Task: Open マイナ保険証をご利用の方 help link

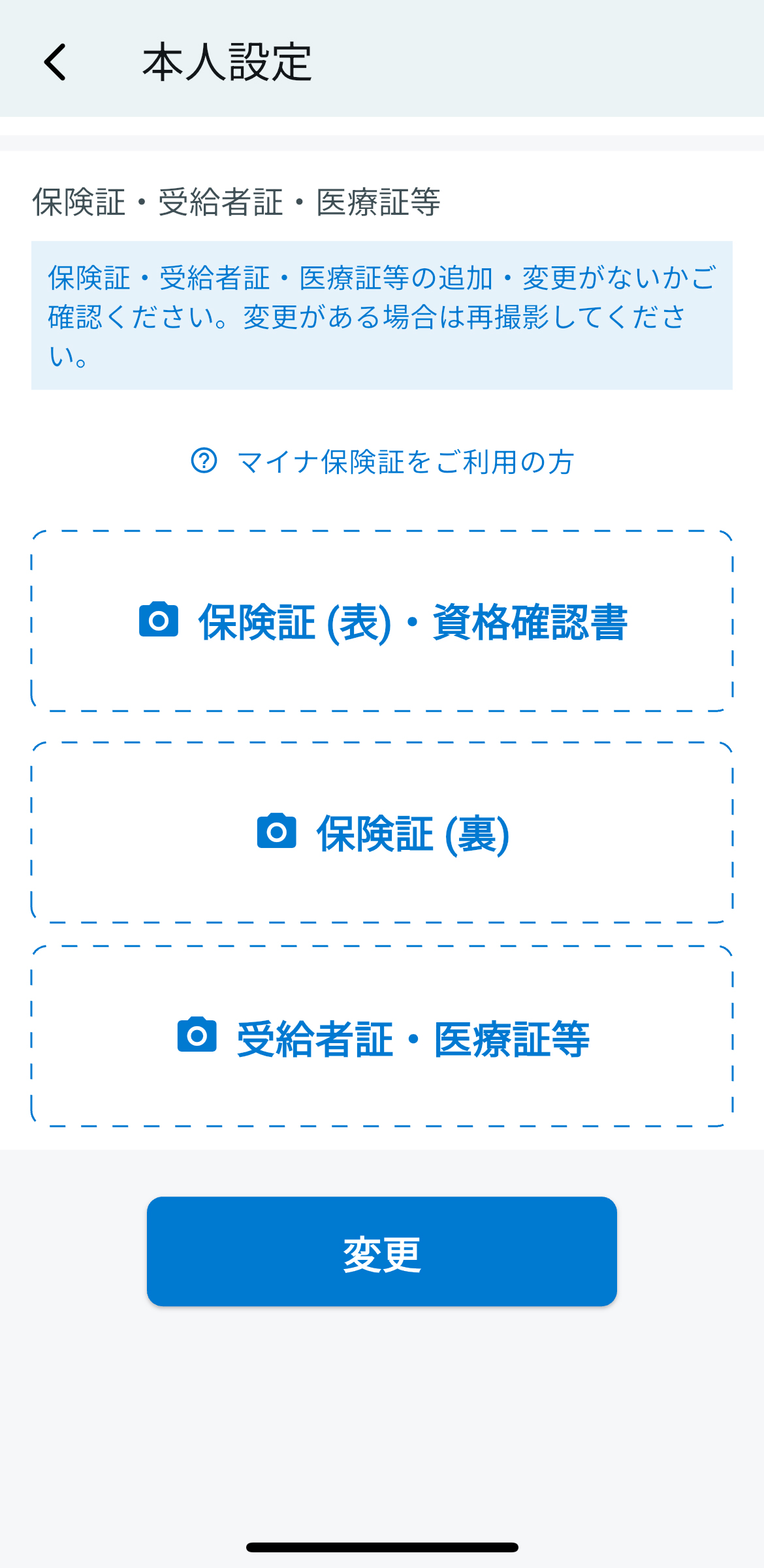Action: click(x=382, y=462)
